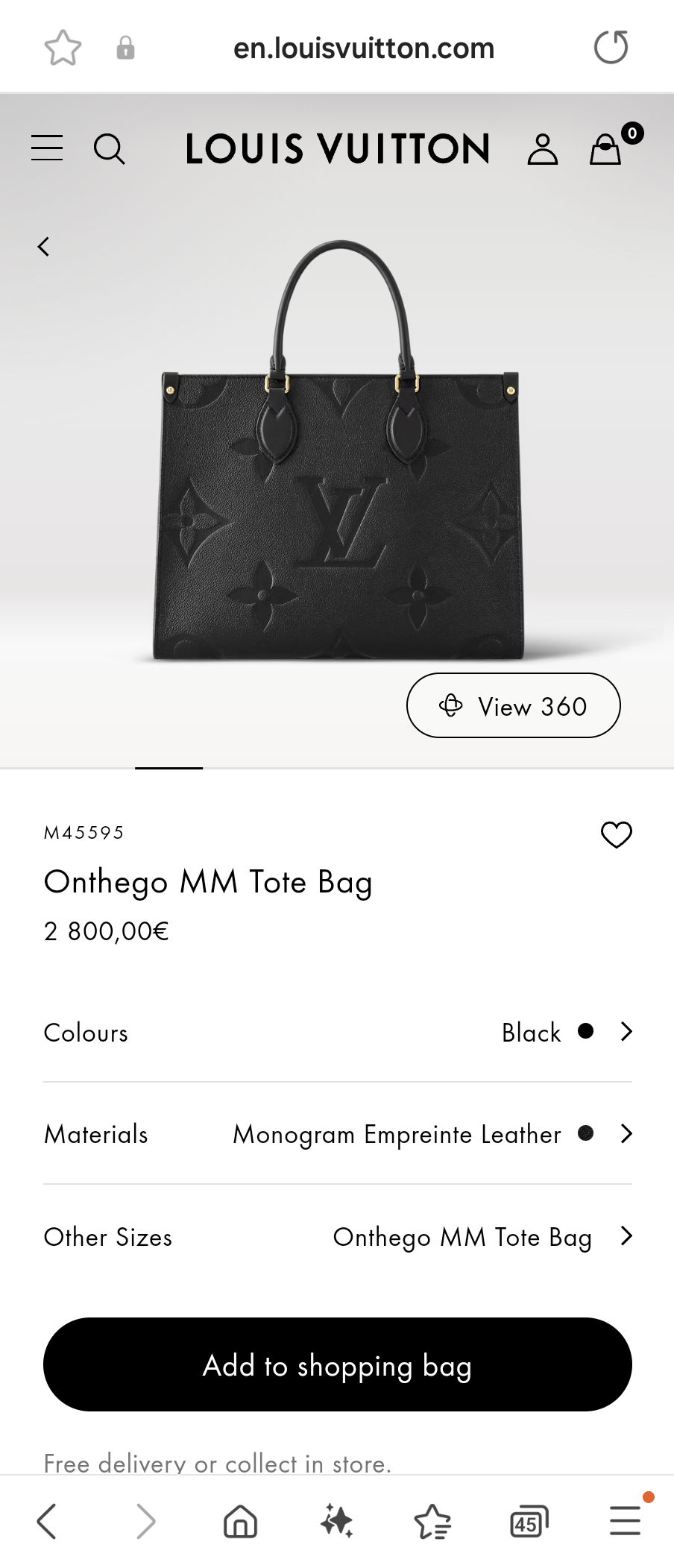Click the Louis Vuitton logo

pyautogui.click(x=337, y=148)
